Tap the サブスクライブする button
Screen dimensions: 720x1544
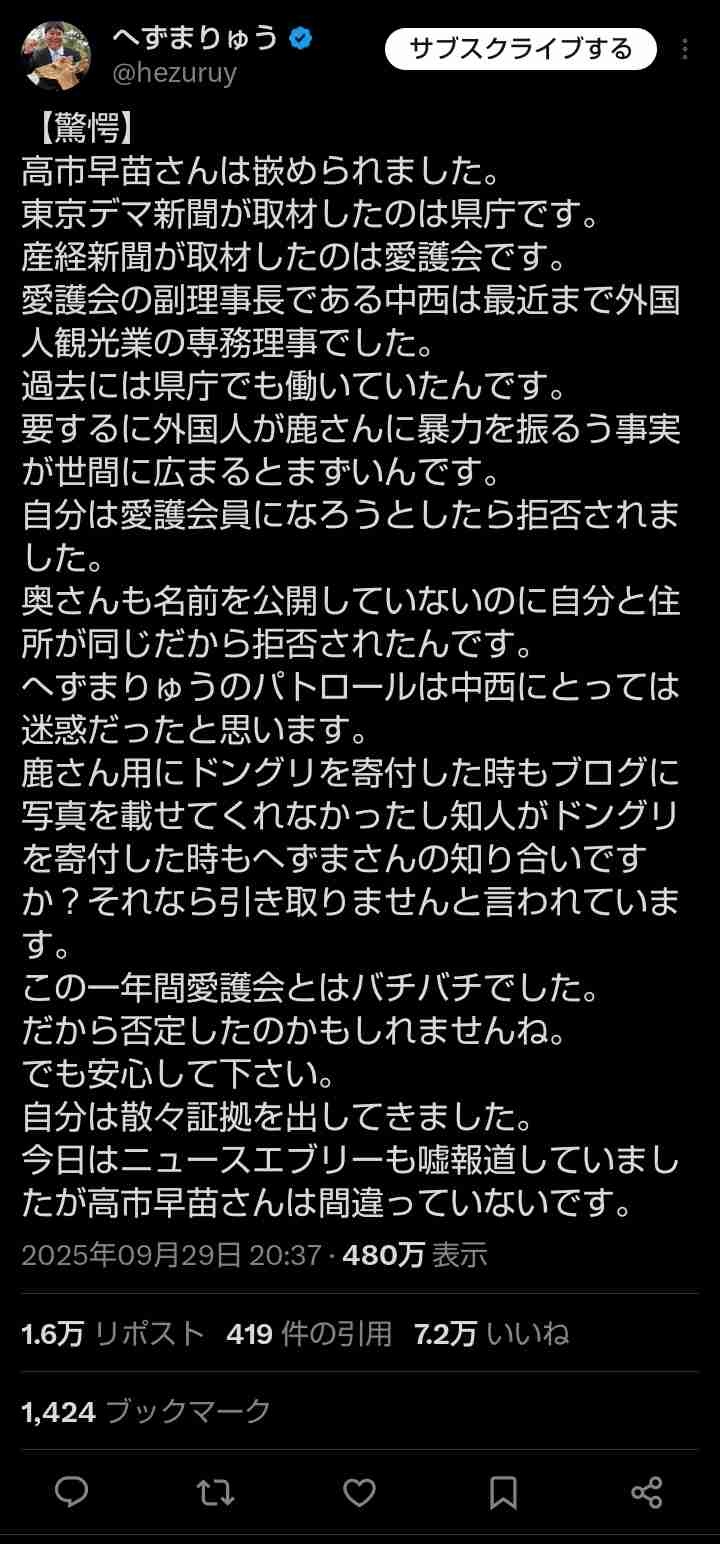tap(520, 49)
